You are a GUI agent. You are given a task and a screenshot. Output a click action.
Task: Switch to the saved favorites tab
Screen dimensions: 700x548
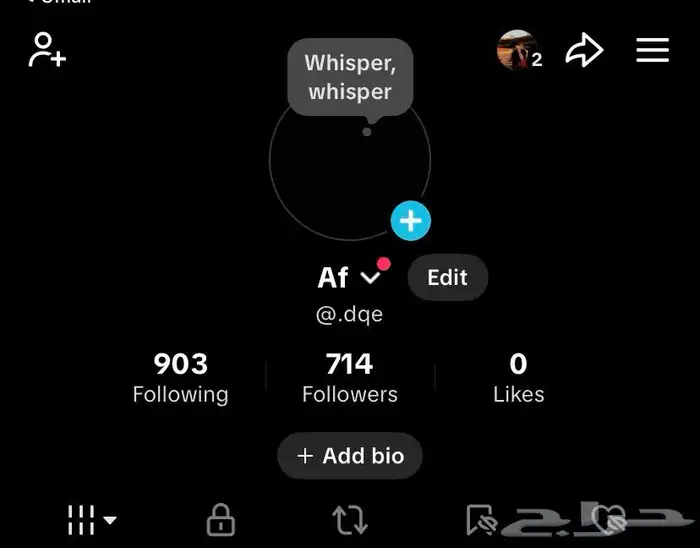[481, 520]
